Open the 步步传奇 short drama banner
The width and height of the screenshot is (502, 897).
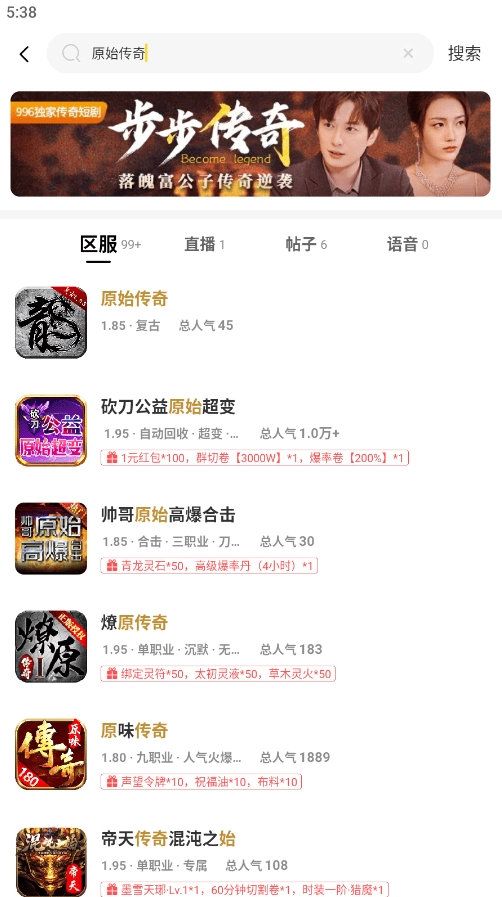[x=250, y=144]
